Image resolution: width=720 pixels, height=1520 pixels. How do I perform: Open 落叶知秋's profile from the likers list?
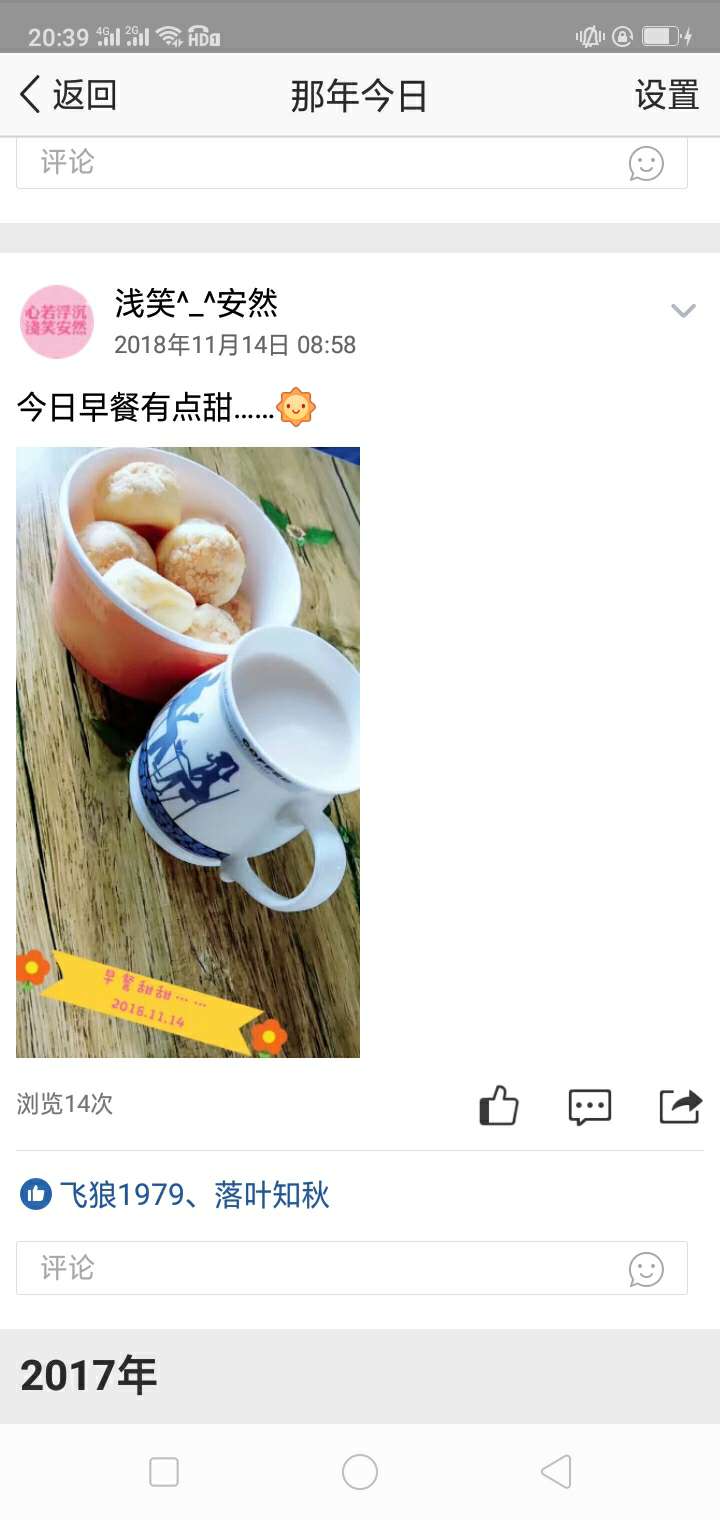(x=272, y=1195)
